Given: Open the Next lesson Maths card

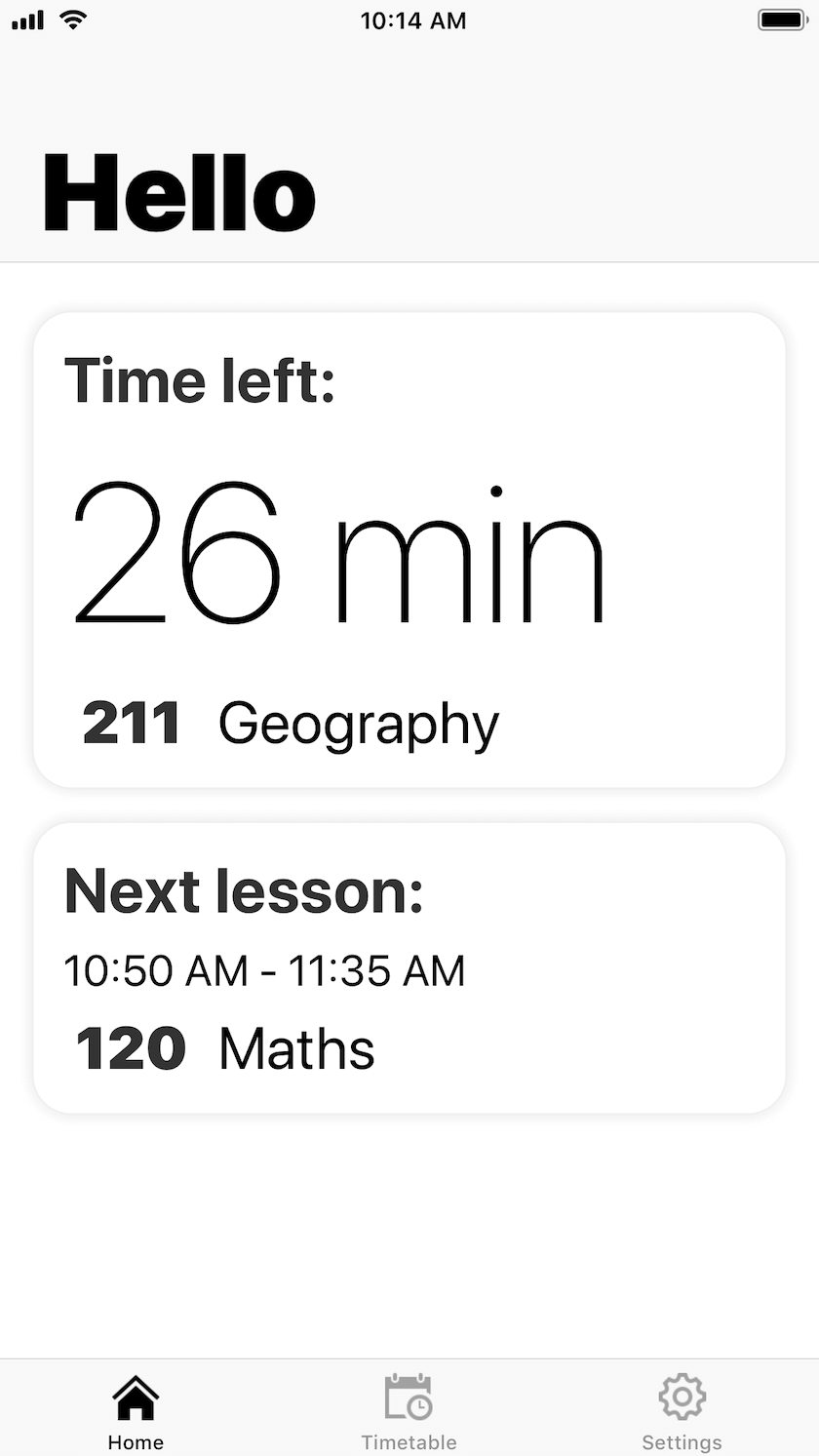Looking at the screenshot, I should click(x=409, y=967).
